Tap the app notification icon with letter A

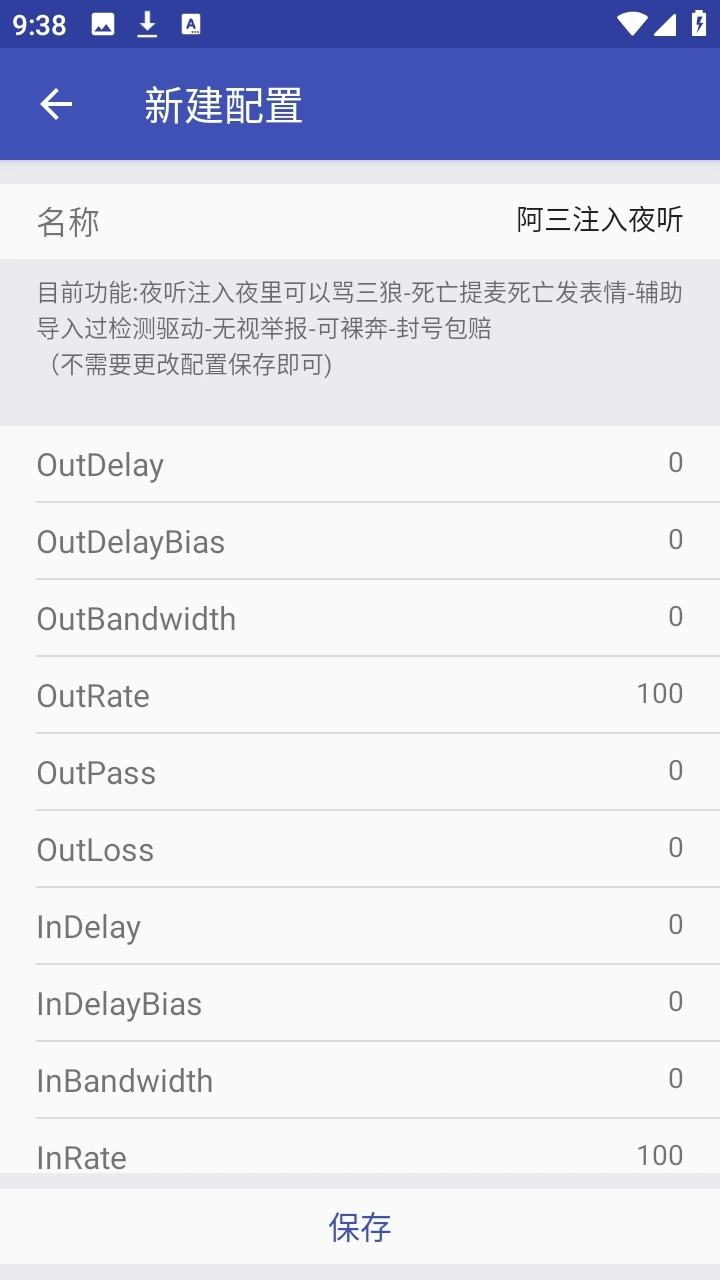pyautogui.click(x=192, y=25)
